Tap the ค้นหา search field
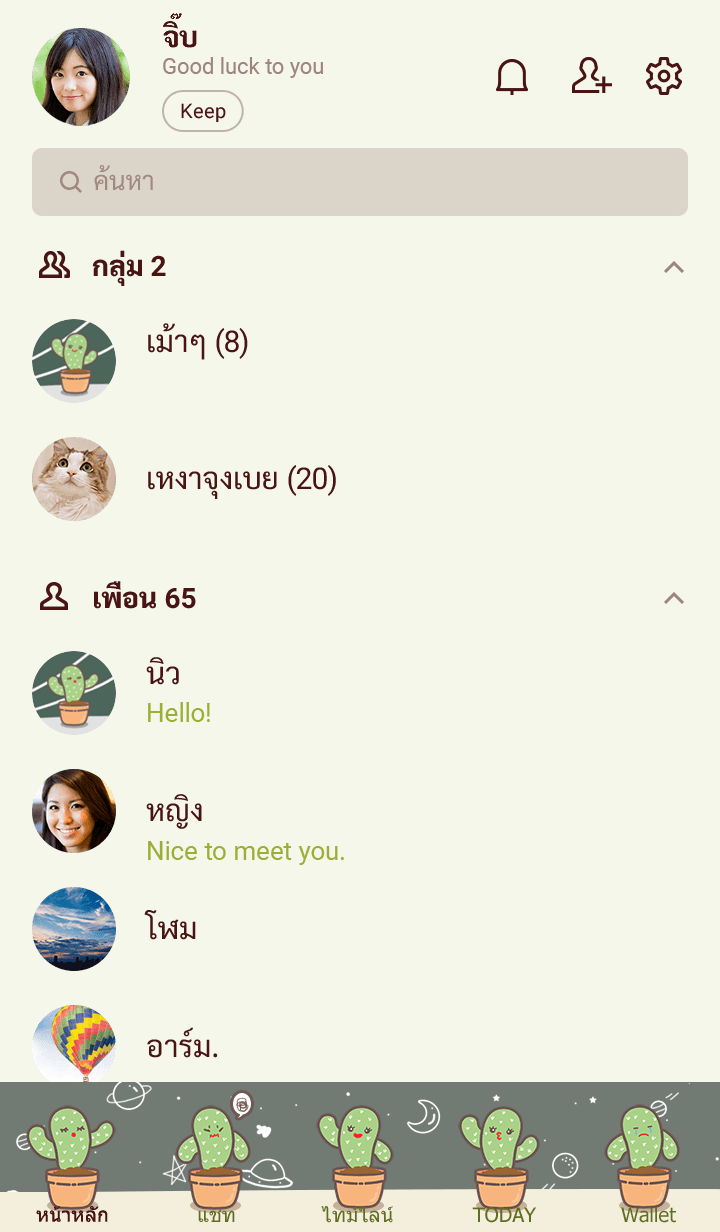This screenshot has width=720, height=1232. [360, 182]
